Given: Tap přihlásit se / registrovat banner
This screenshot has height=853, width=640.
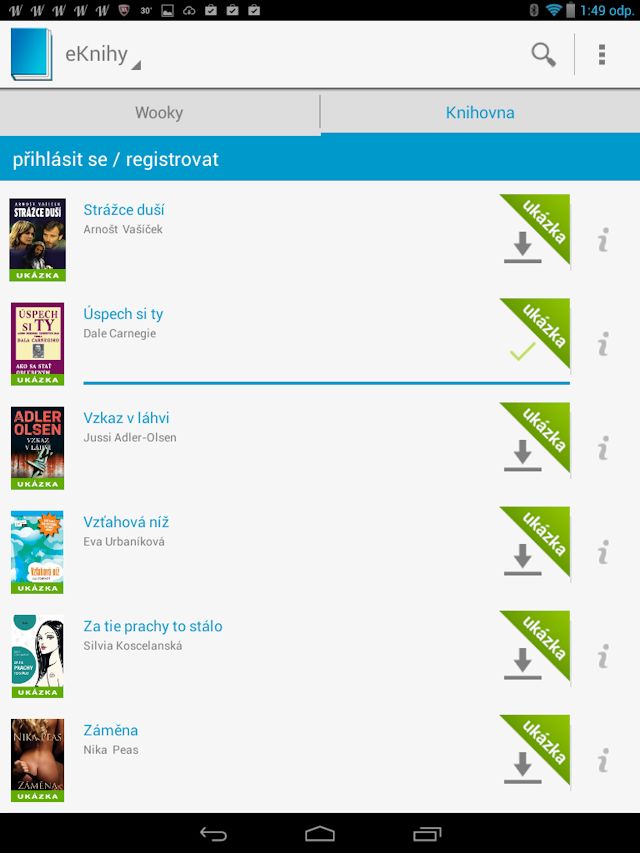Looking at the screenshot, I should (116, 160).
